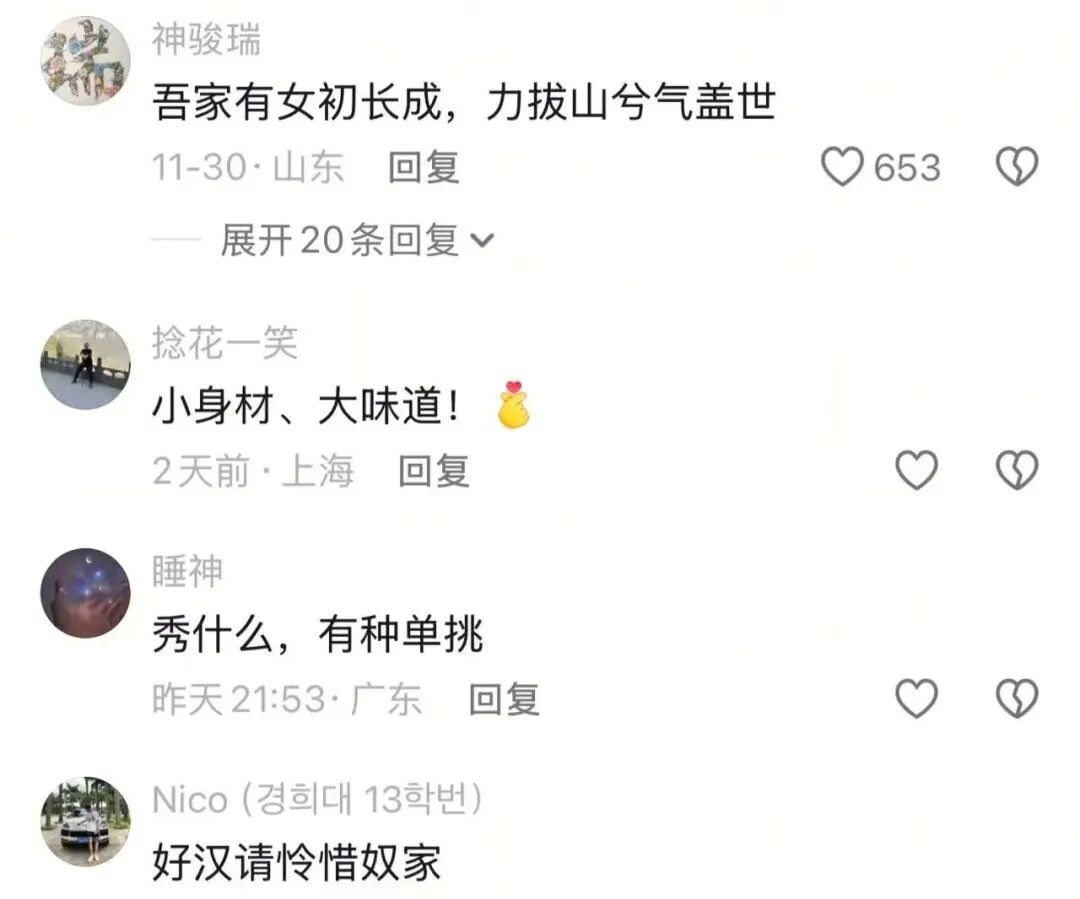Expand the 20 replies under 神骏瑞
Image resolution: width=1080 pixels, height=899 pixels.
356,240
